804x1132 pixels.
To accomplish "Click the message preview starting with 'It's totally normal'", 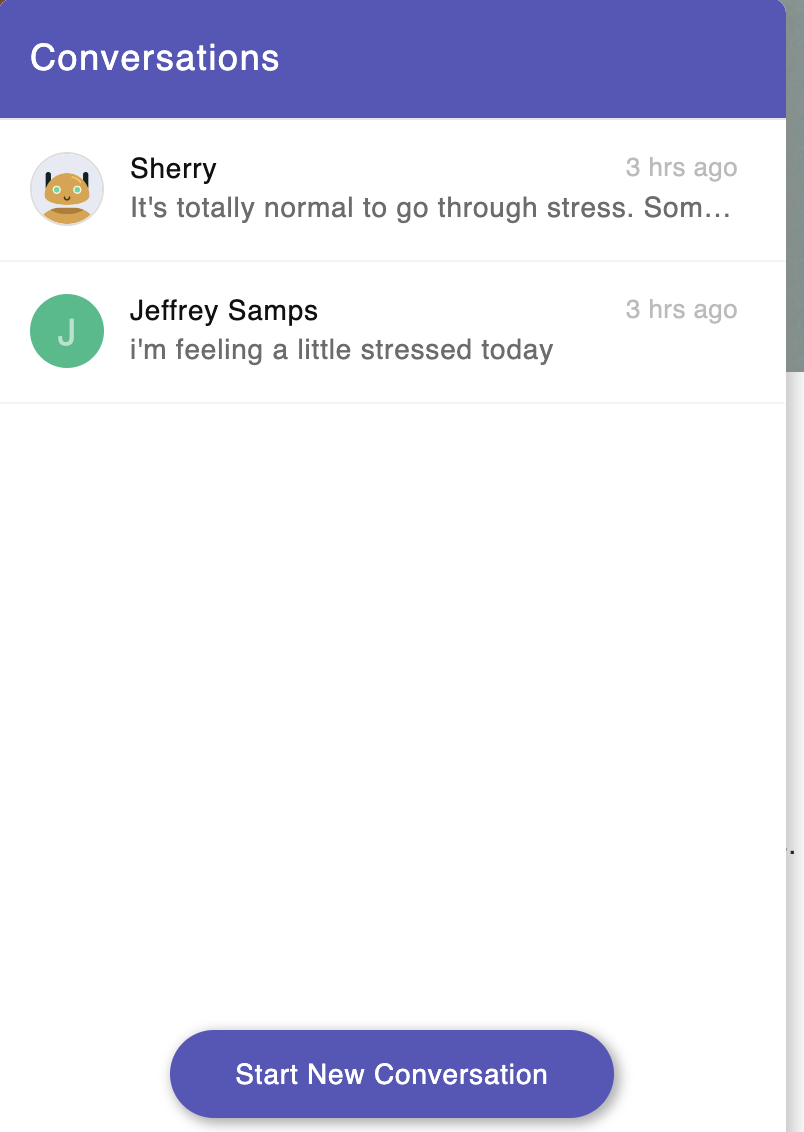I will point(430,208).
